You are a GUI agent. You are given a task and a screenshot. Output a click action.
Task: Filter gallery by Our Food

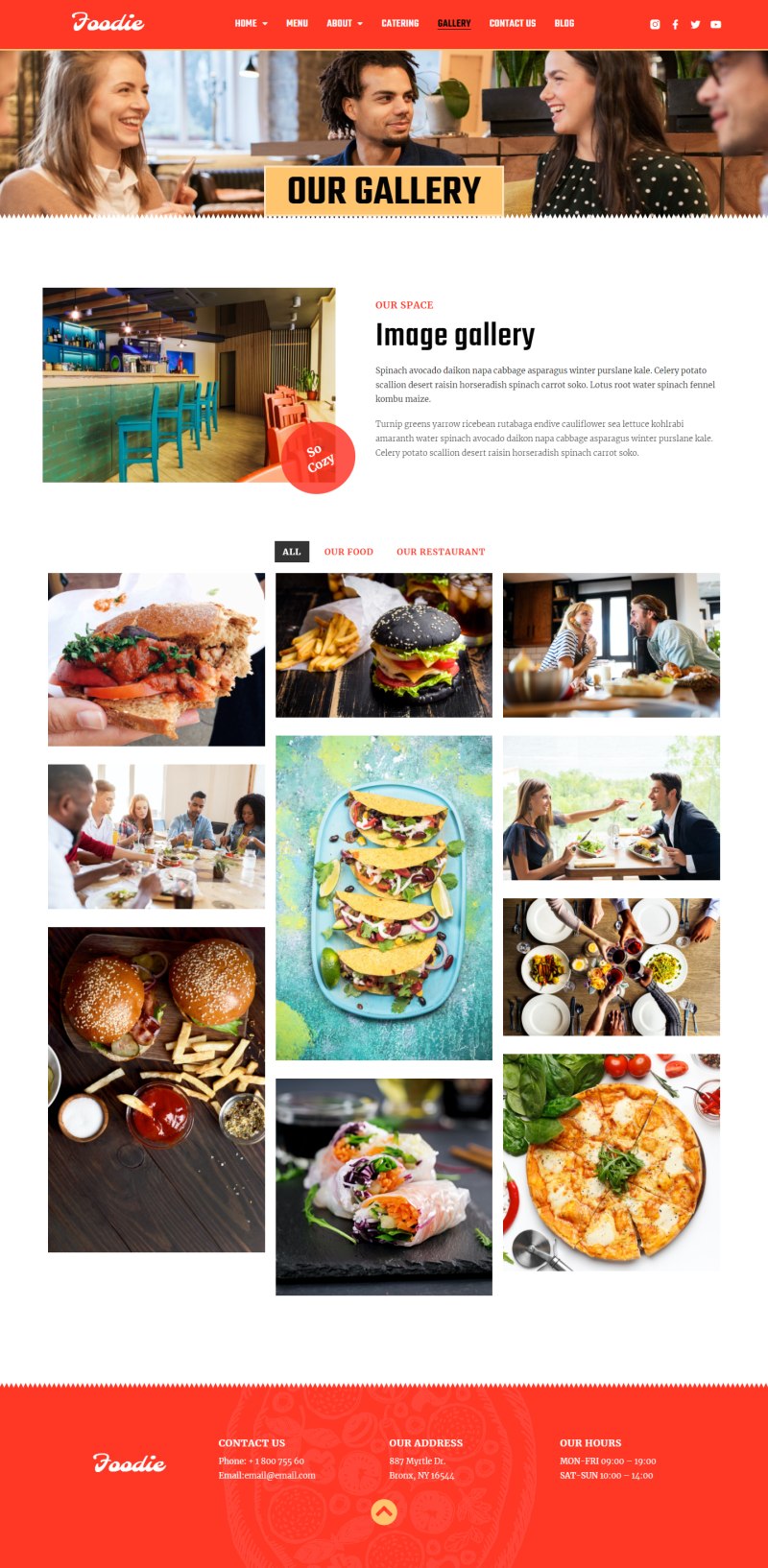point(348,552)
